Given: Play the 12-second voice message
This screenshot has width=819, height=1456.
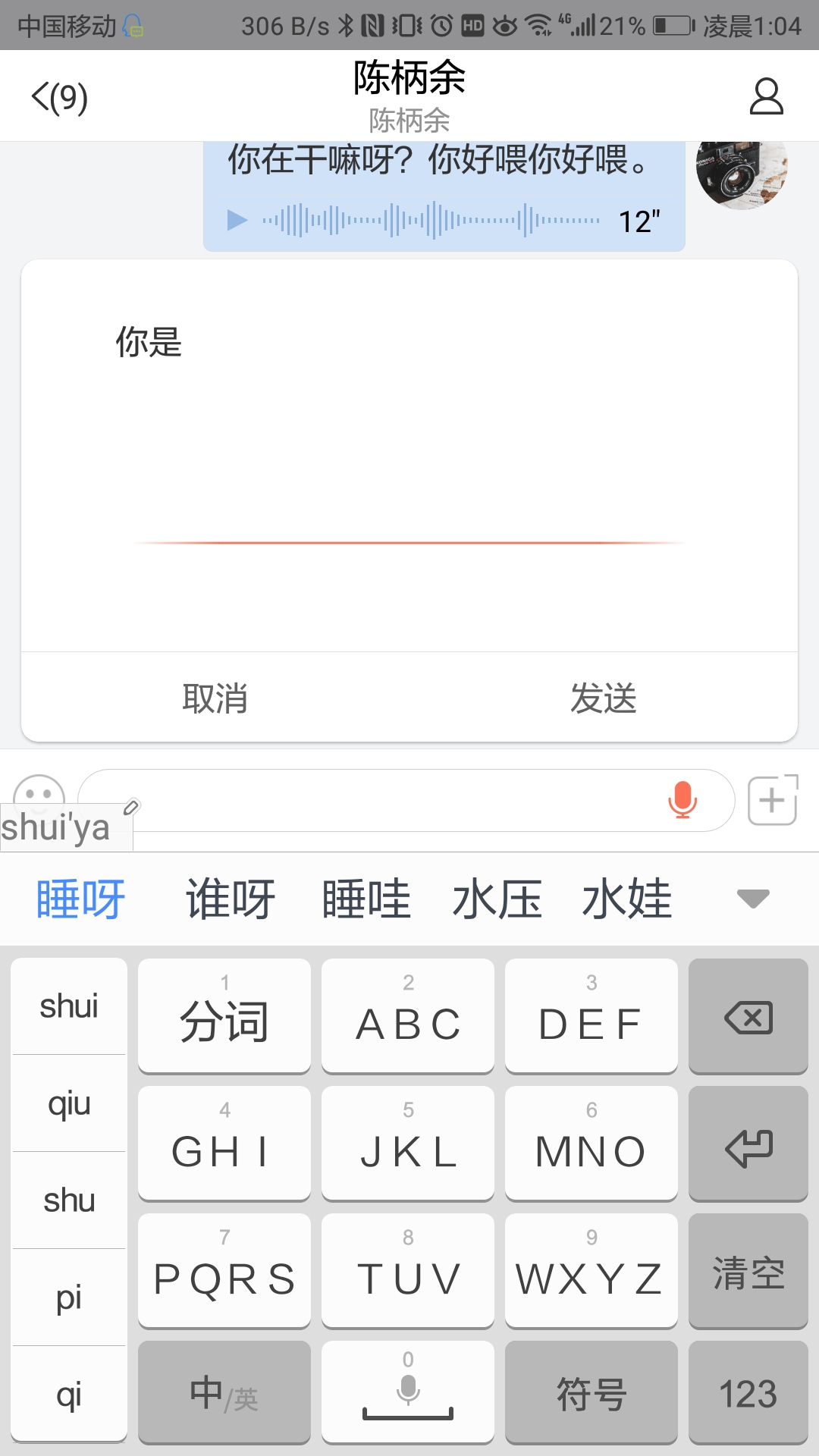Looking at the screenshot, I should click(237, 220).
